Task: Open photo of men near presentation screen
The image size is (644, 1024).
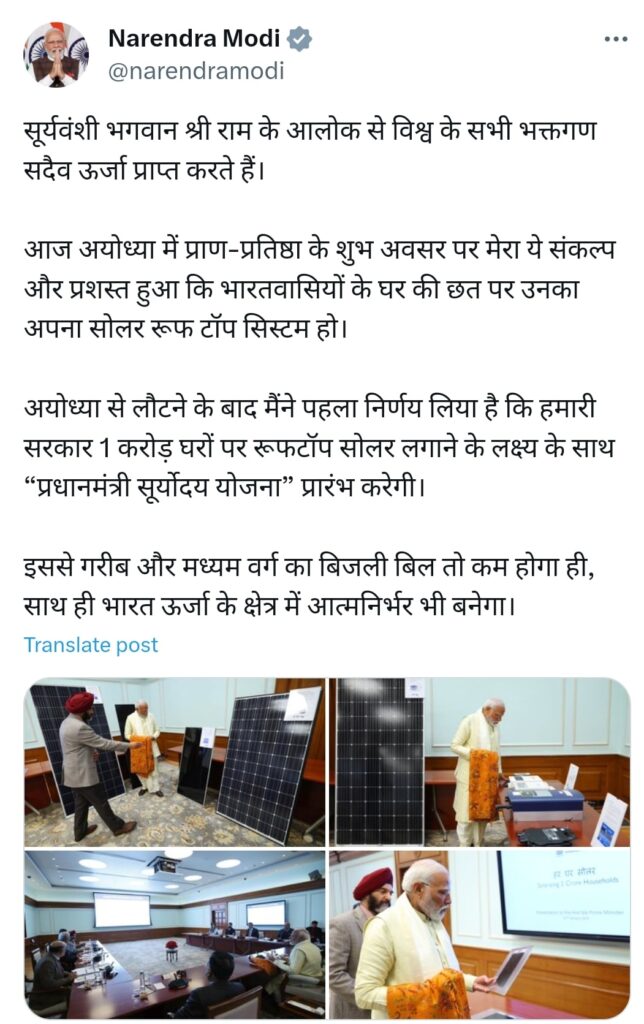Action: [480, 934]
